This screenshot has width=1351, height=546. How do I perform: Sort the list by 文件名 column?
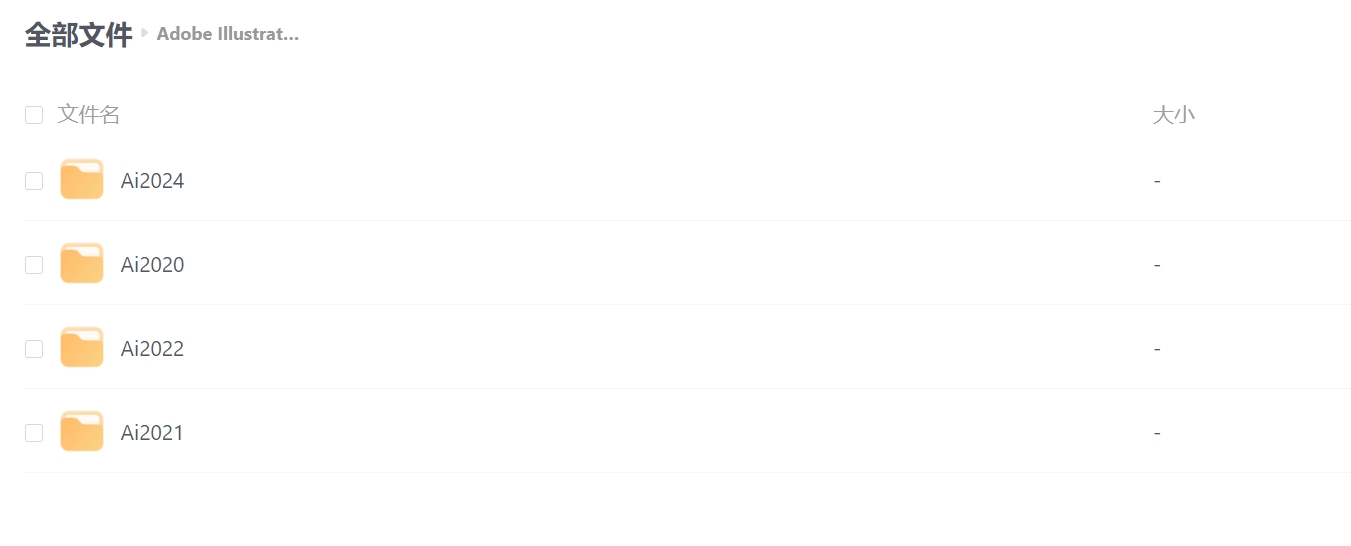[89, 115]
